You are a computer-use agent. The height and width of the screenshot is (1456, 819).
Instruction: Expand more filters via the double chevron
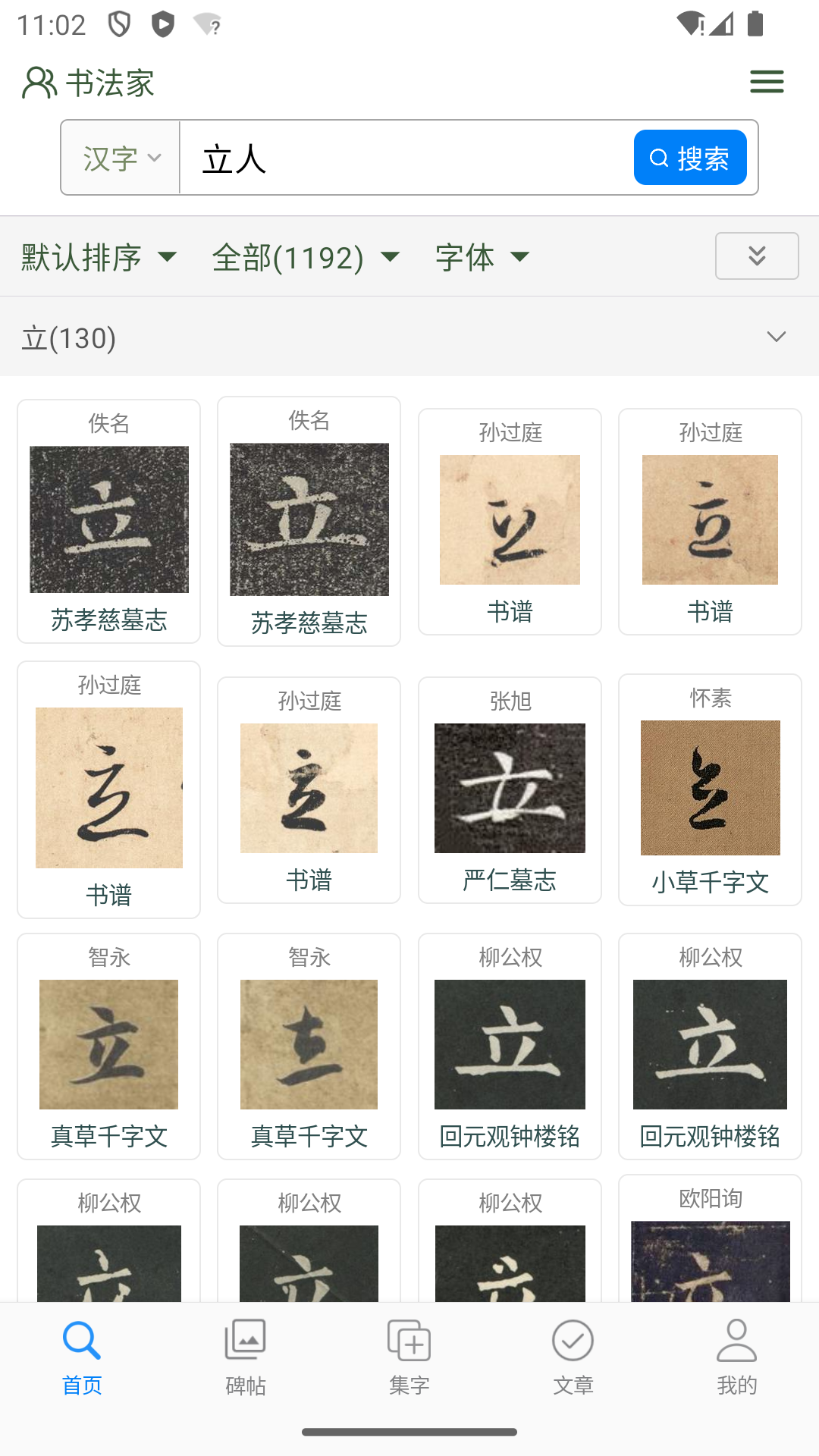pyautogui.click(x=756, y=256)
